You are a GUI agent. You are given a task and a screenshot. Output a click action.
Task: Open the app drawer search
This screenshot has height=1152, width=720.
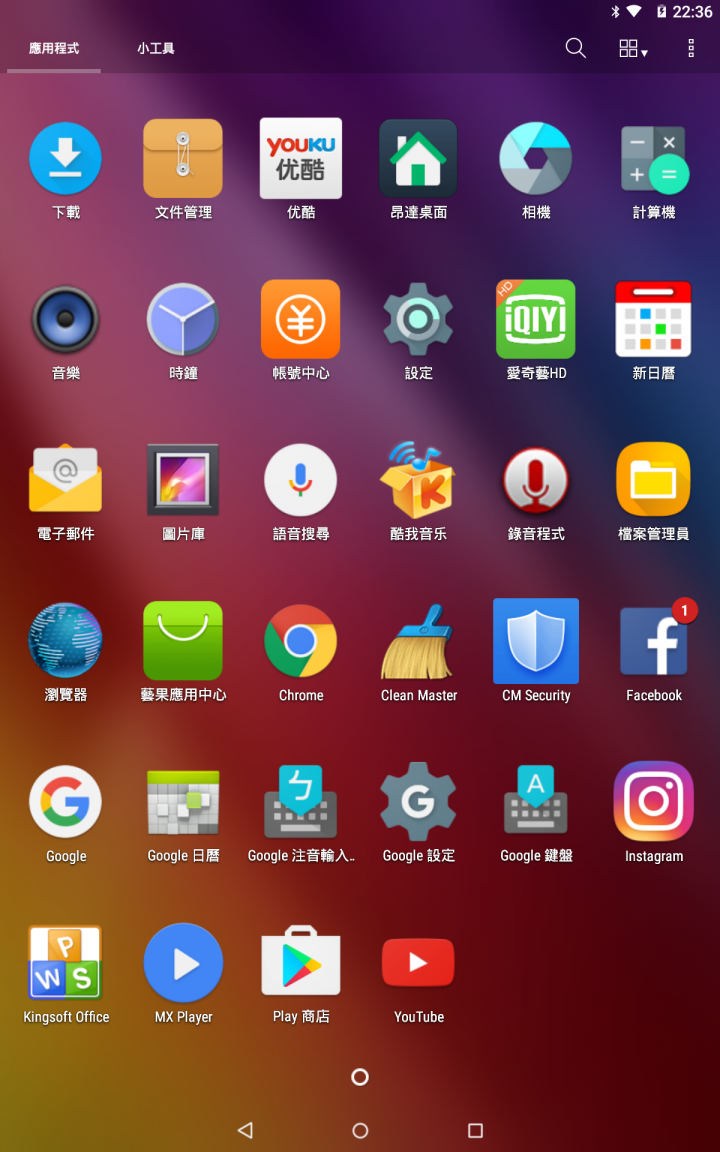click(576, 48)
